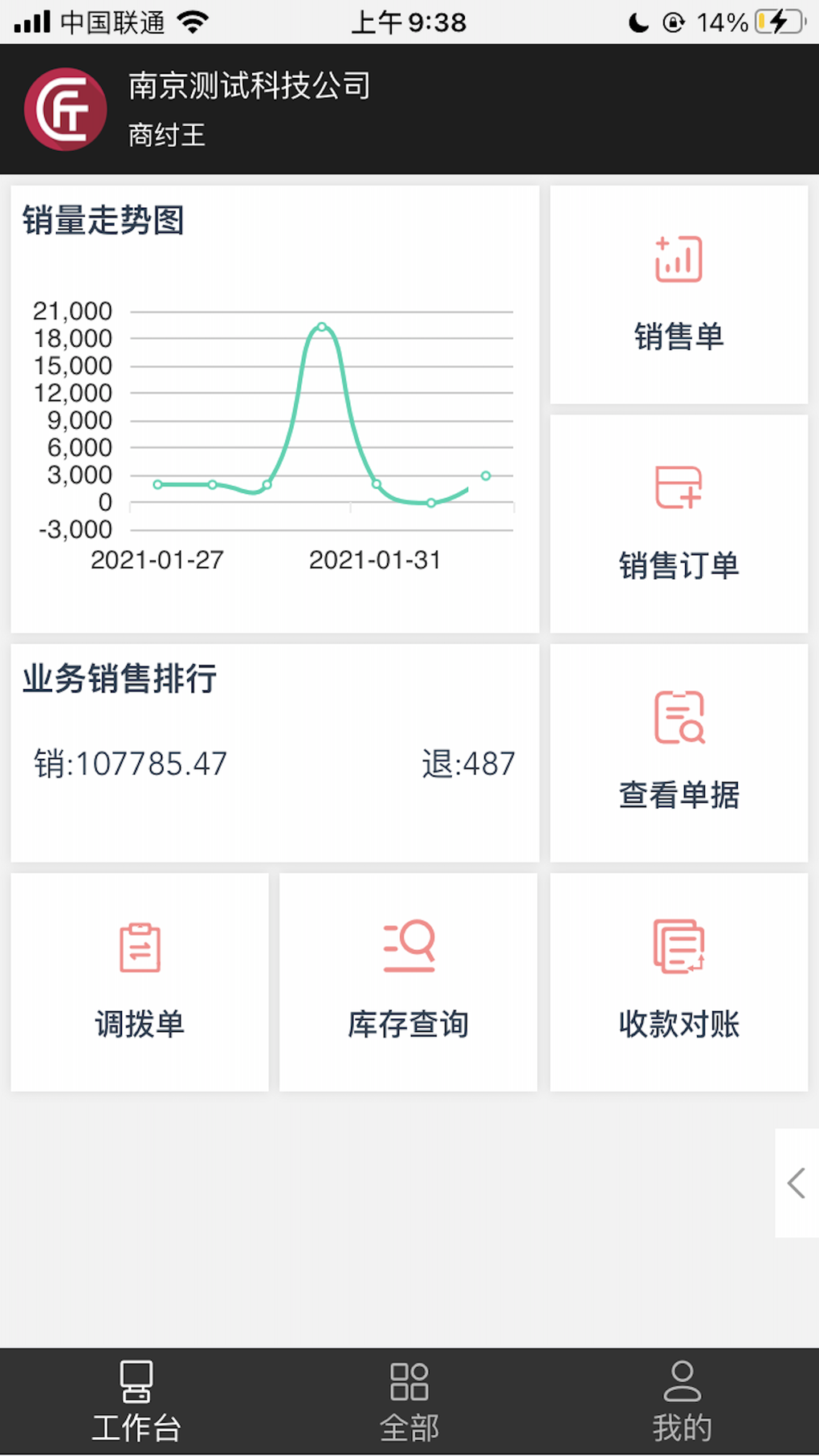Image resolution: width=819 pixels, height=1456 pixels.
Task: Open 查看单据 to view documents
Action: click(678, 752)
